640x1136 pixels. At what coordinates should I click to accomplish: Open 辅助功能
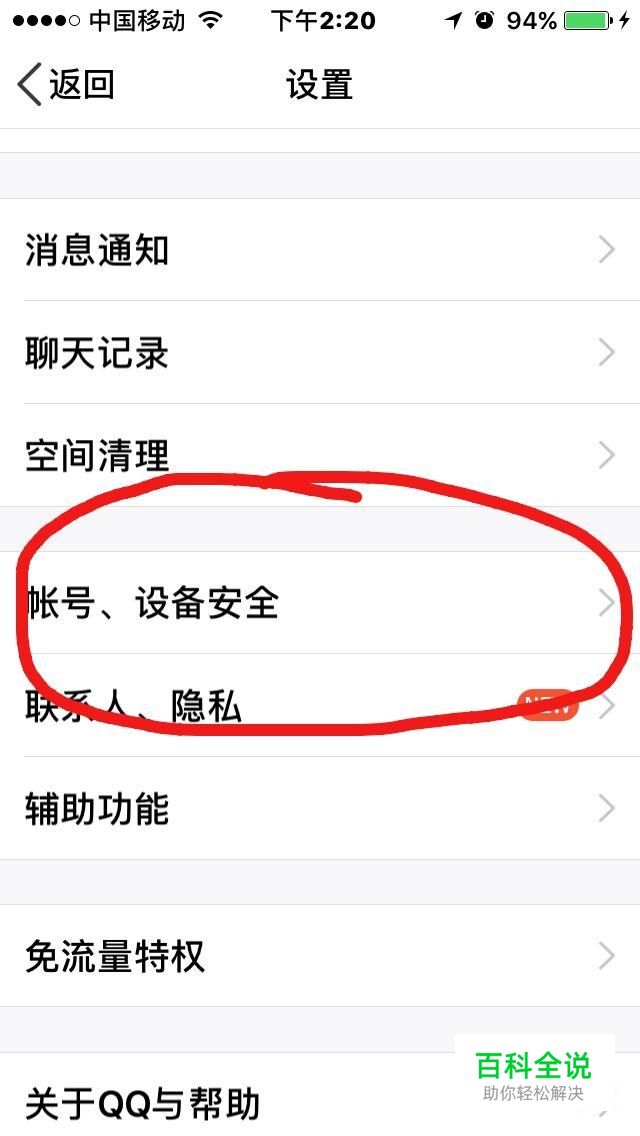(x=320, y=809)
